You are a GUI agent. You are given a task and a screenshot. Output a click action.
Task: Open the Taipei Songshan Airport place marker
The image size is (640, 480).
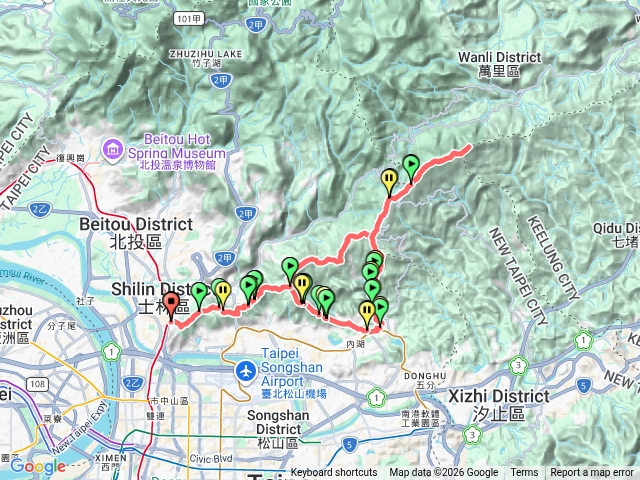[245, 371]
